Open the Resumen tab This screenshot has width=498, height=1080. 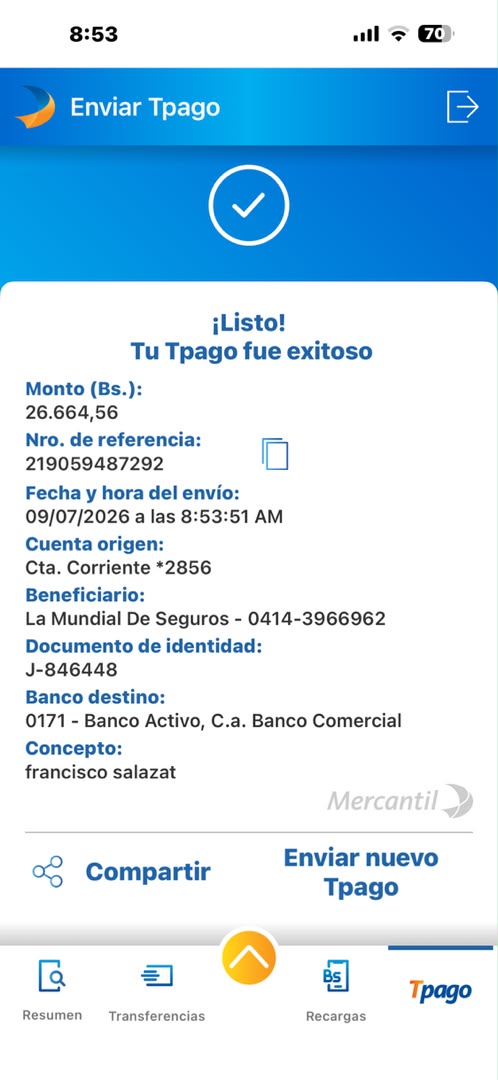pyautogui.click(x=52, y=990)
